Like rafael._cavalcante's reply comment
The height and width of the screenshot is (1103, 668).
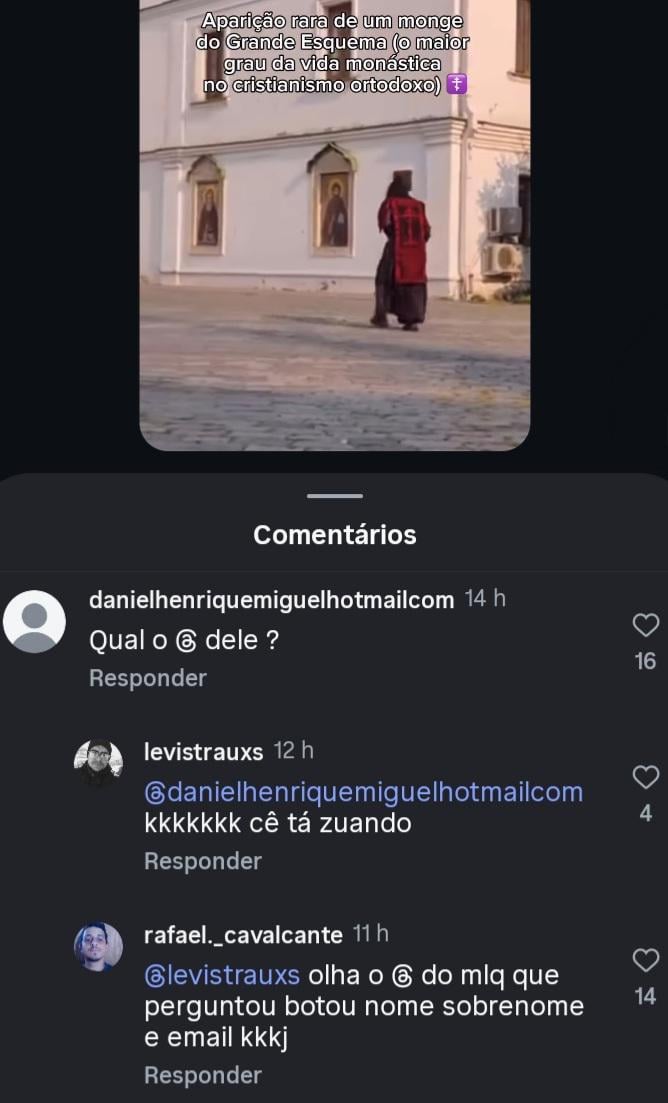(646, 961)
